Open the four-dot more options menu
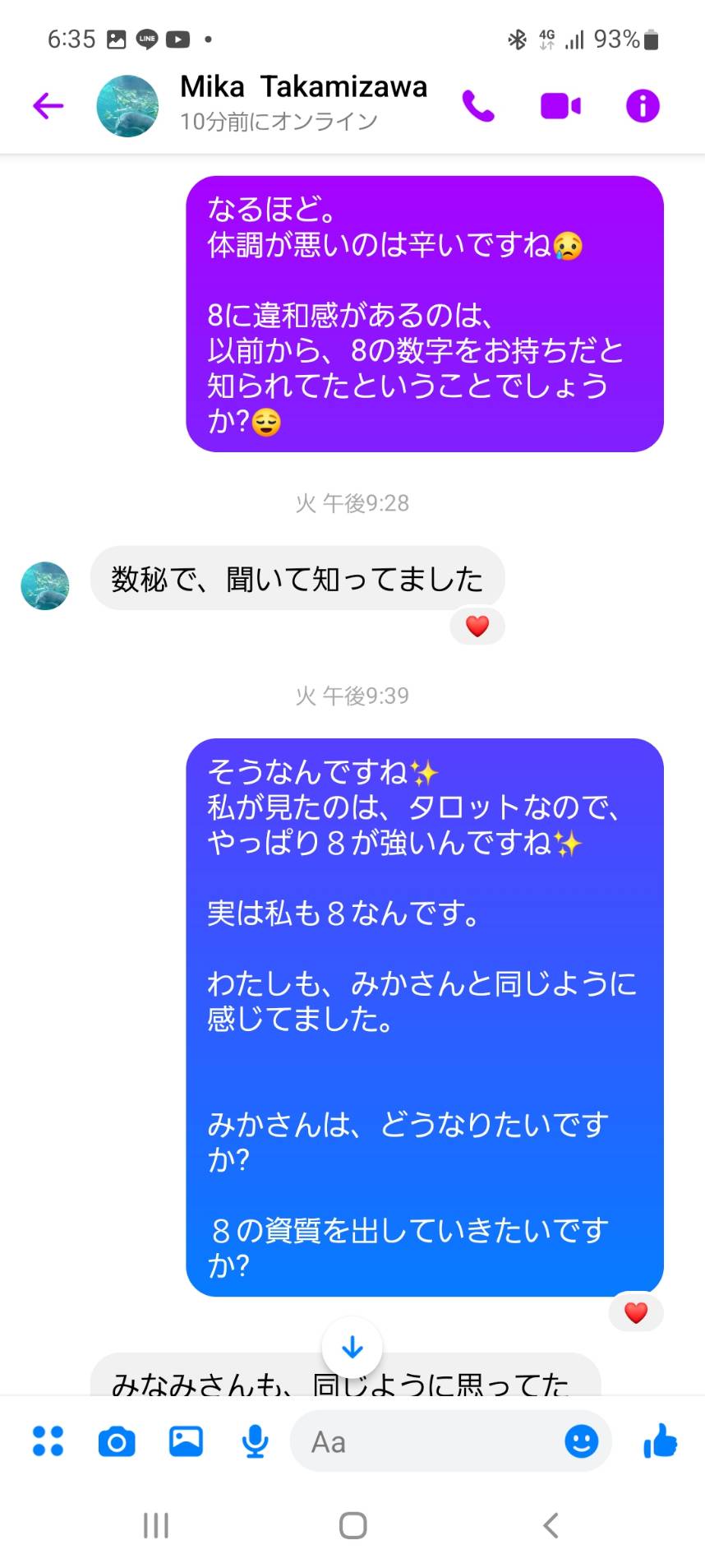The image size is (705, 1568). 48,1441
